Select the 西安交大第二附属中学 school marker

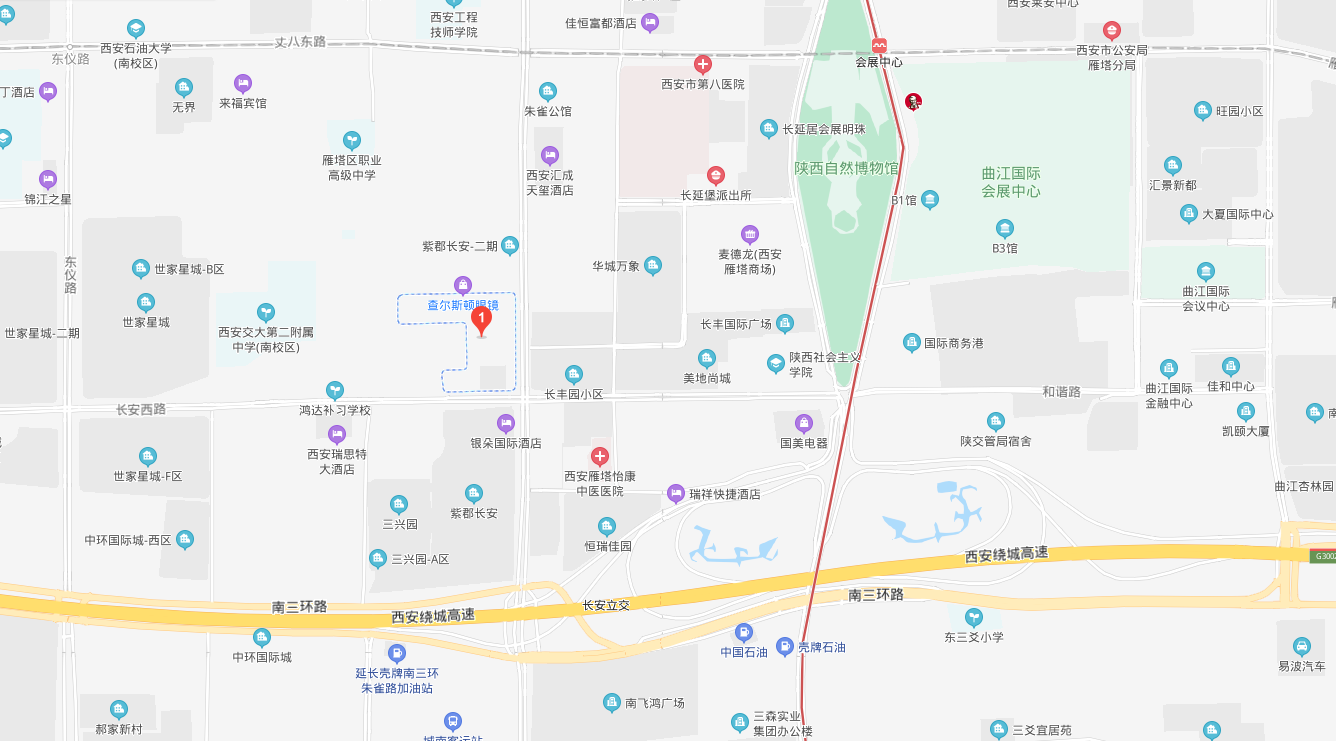point(266,312)
